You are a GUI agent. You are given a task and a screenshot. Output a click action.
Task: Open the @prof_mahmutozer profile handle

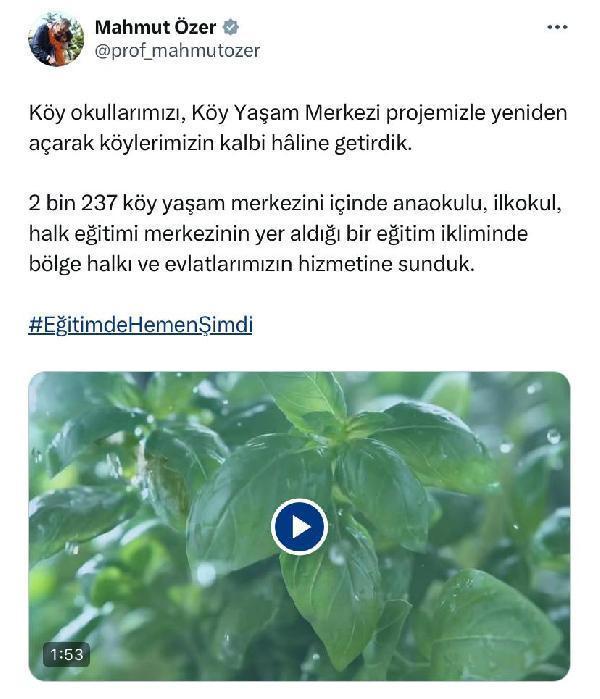click(x=177, y=51)
